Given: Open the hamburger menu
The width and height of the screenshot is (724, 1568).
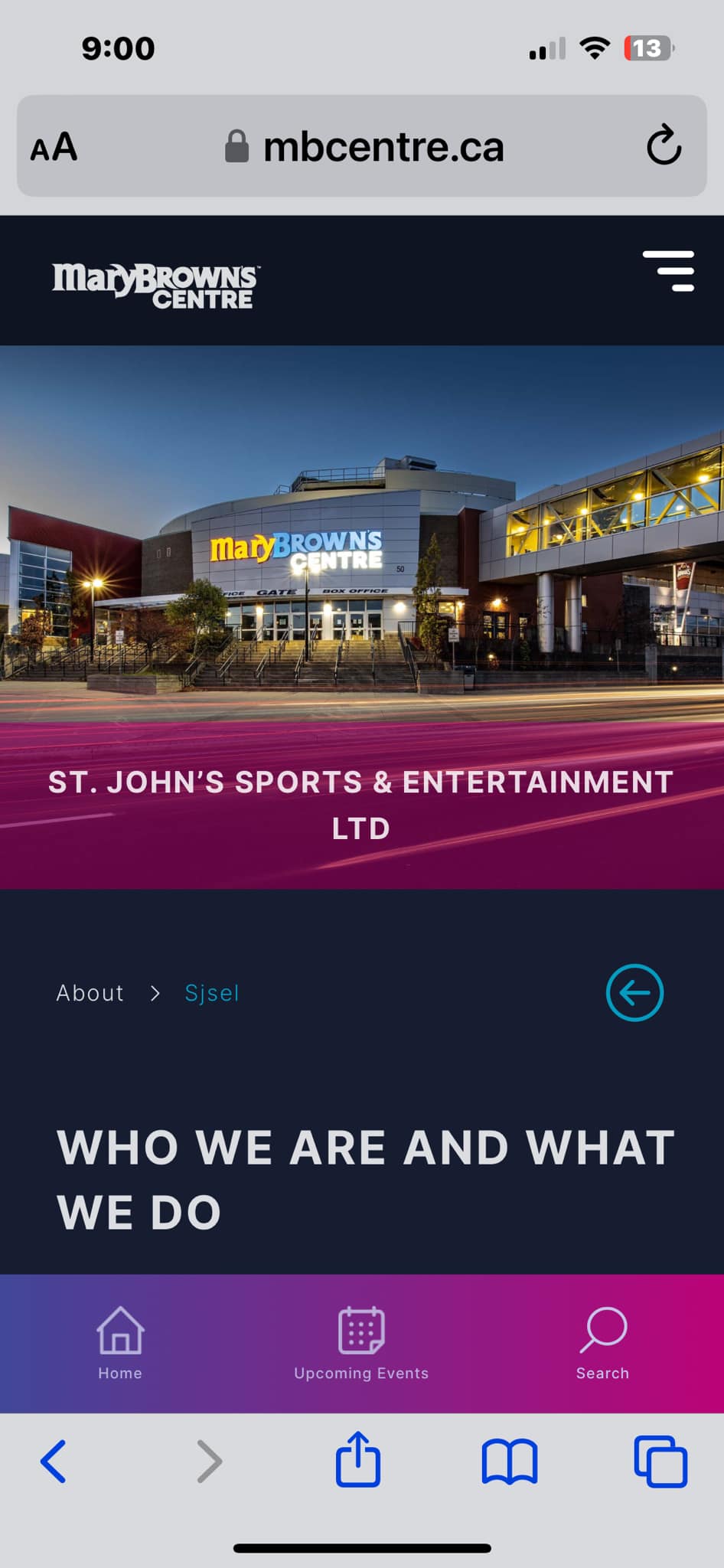Looking at the screenshot, I should 668,271.
